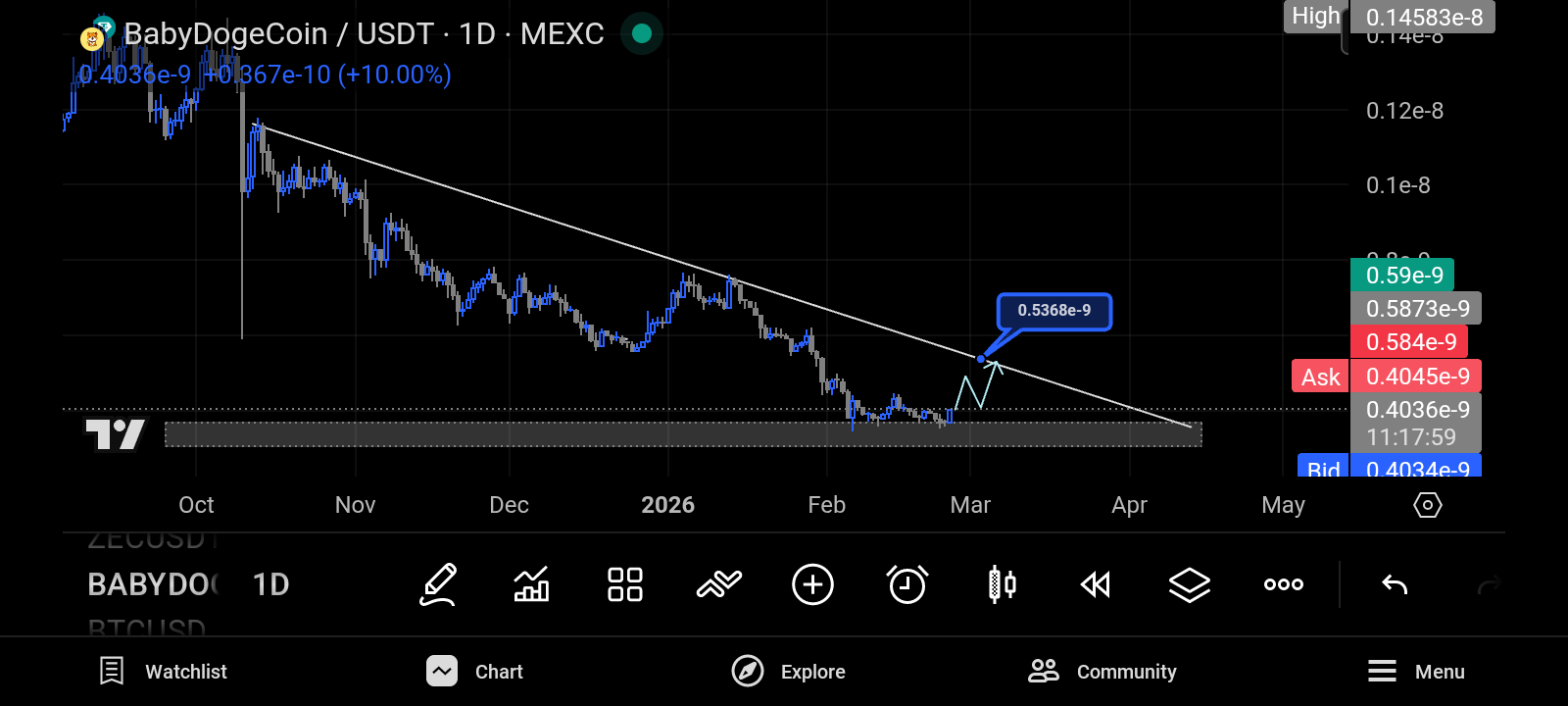The height and width of the screenshot is (706, 1568).
Task: Select the 0.5368e-9 price label annotation
Action: 1053,311
